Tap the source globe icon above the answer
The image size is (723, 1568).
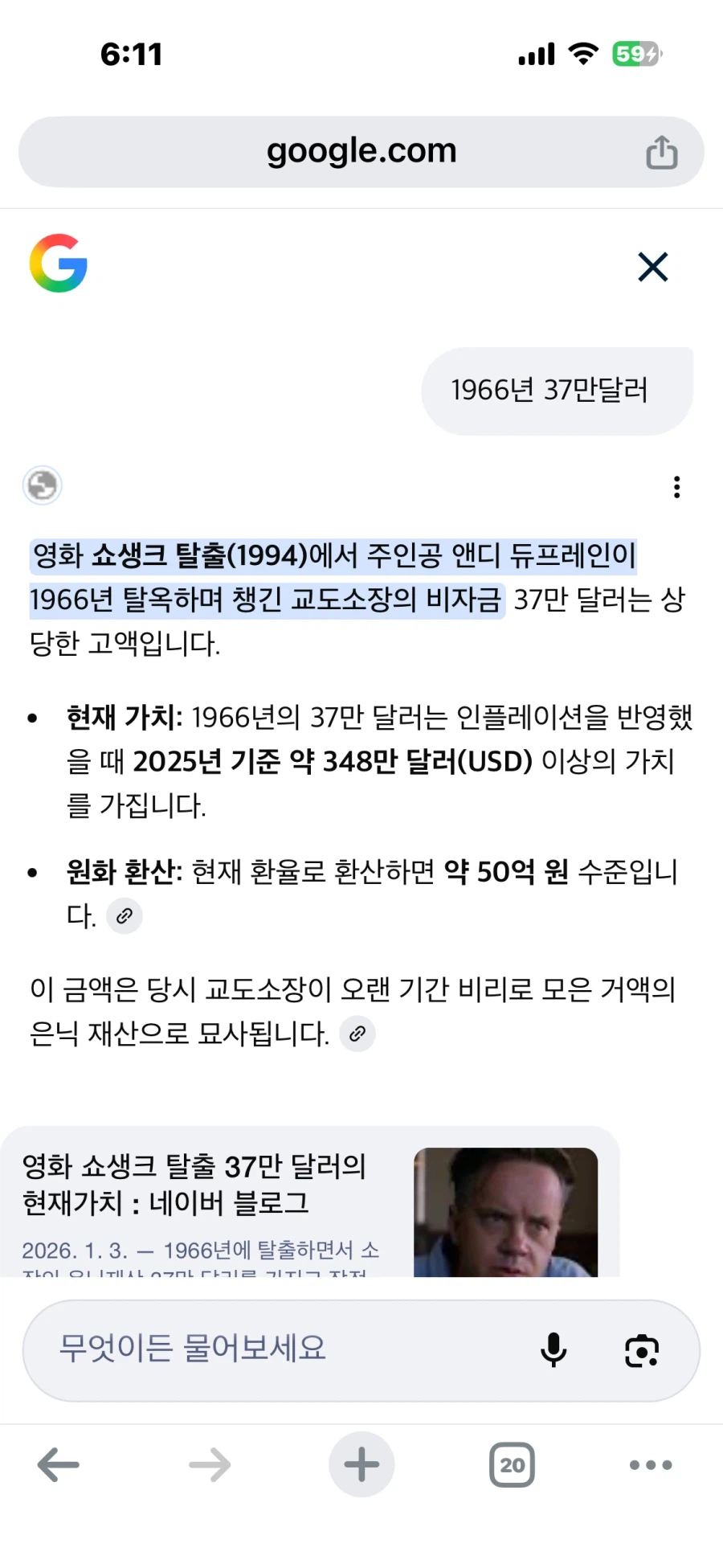pyautogui.click(x=42, y=485)
